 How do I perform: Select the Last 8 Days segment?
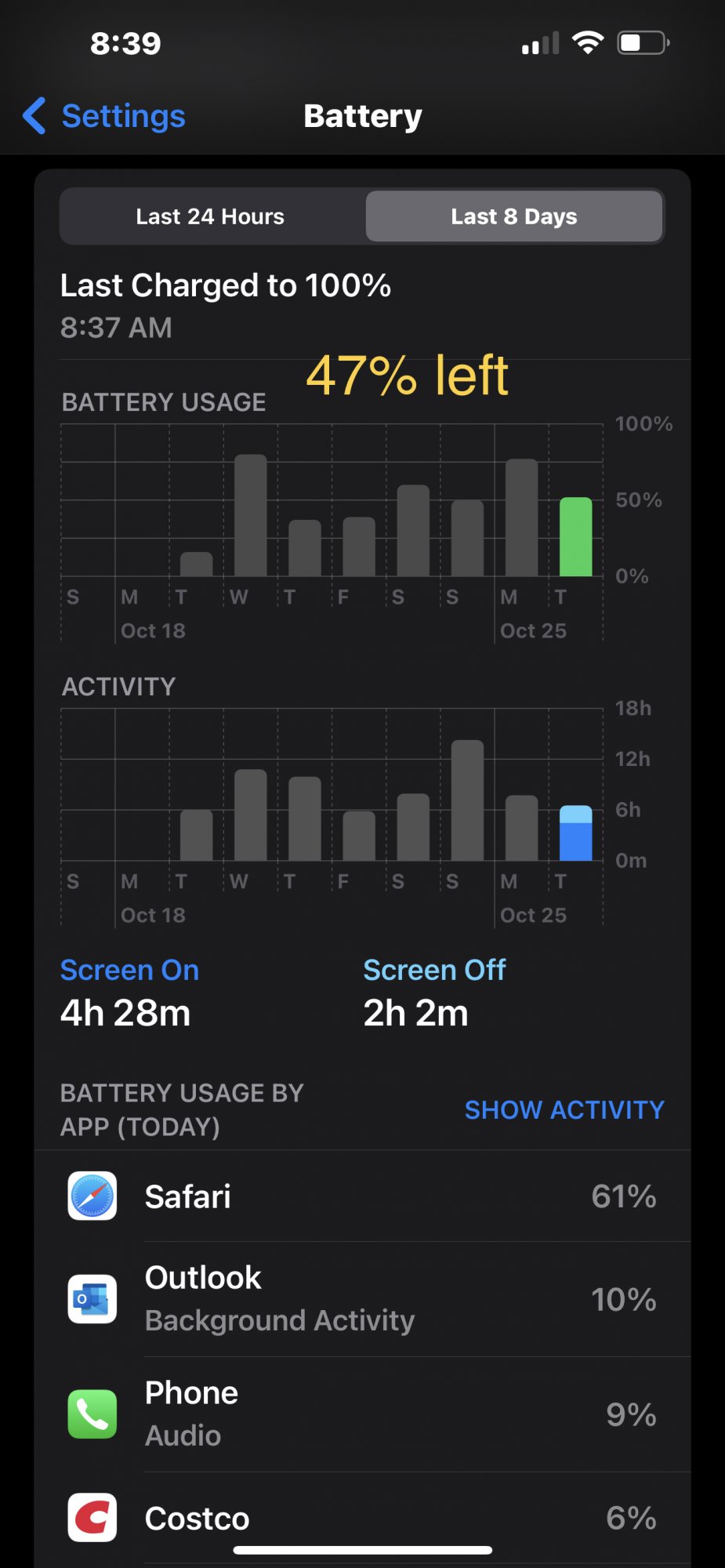click(x=514, y=216)
